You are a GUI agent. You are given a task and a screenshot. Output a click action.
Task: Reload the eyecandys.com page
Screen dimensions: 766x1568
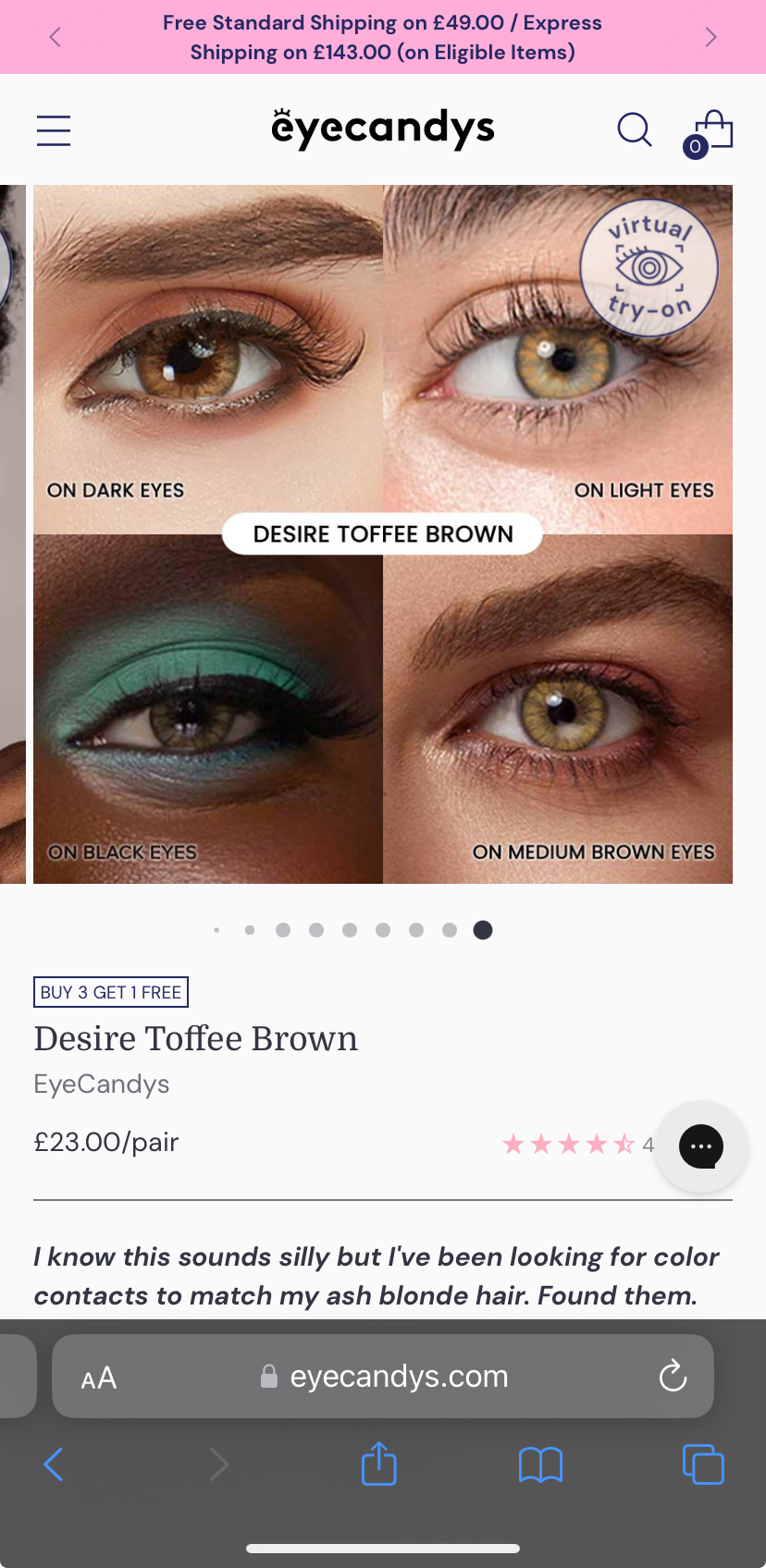pos(673,1377)
